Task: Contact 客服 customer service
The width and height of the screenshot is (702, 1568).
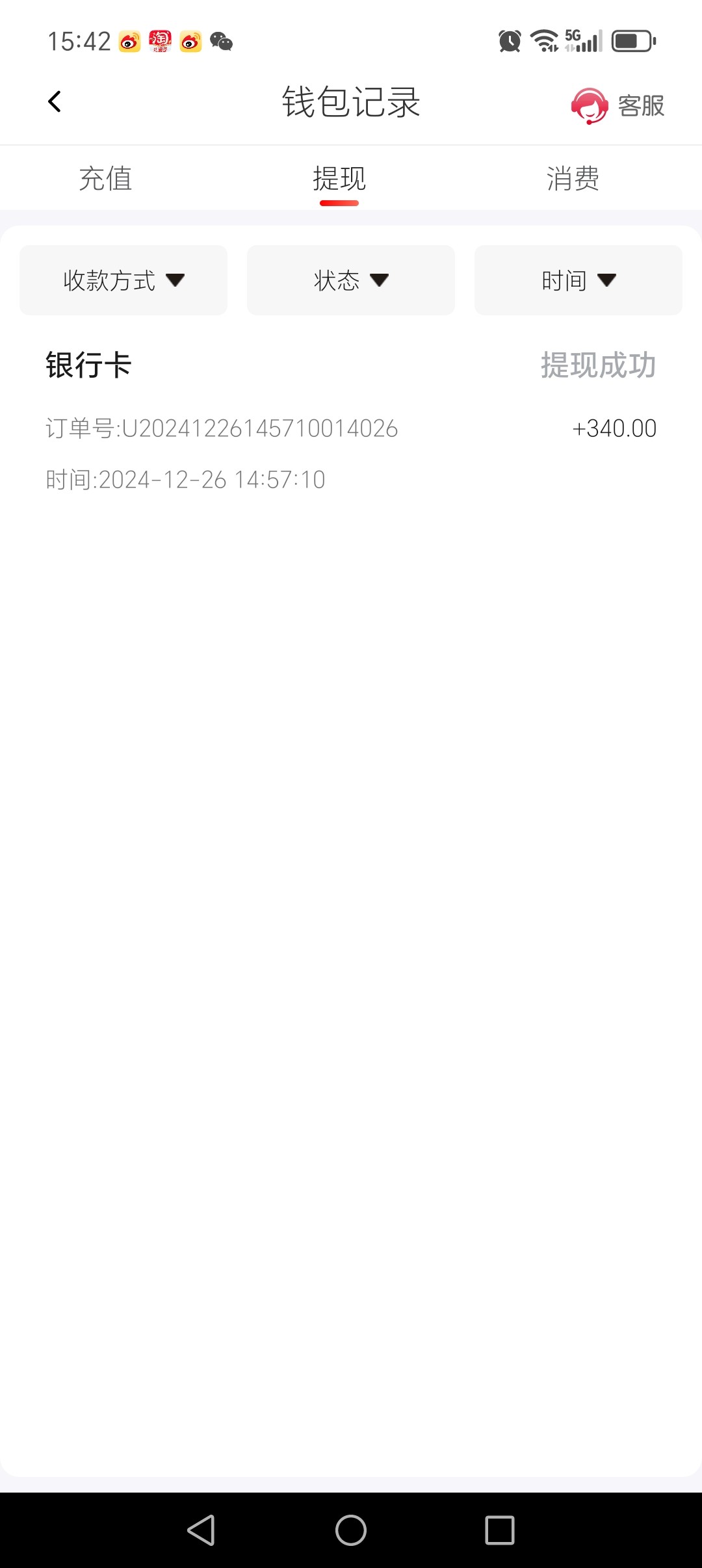Action: tap(617, 105)
